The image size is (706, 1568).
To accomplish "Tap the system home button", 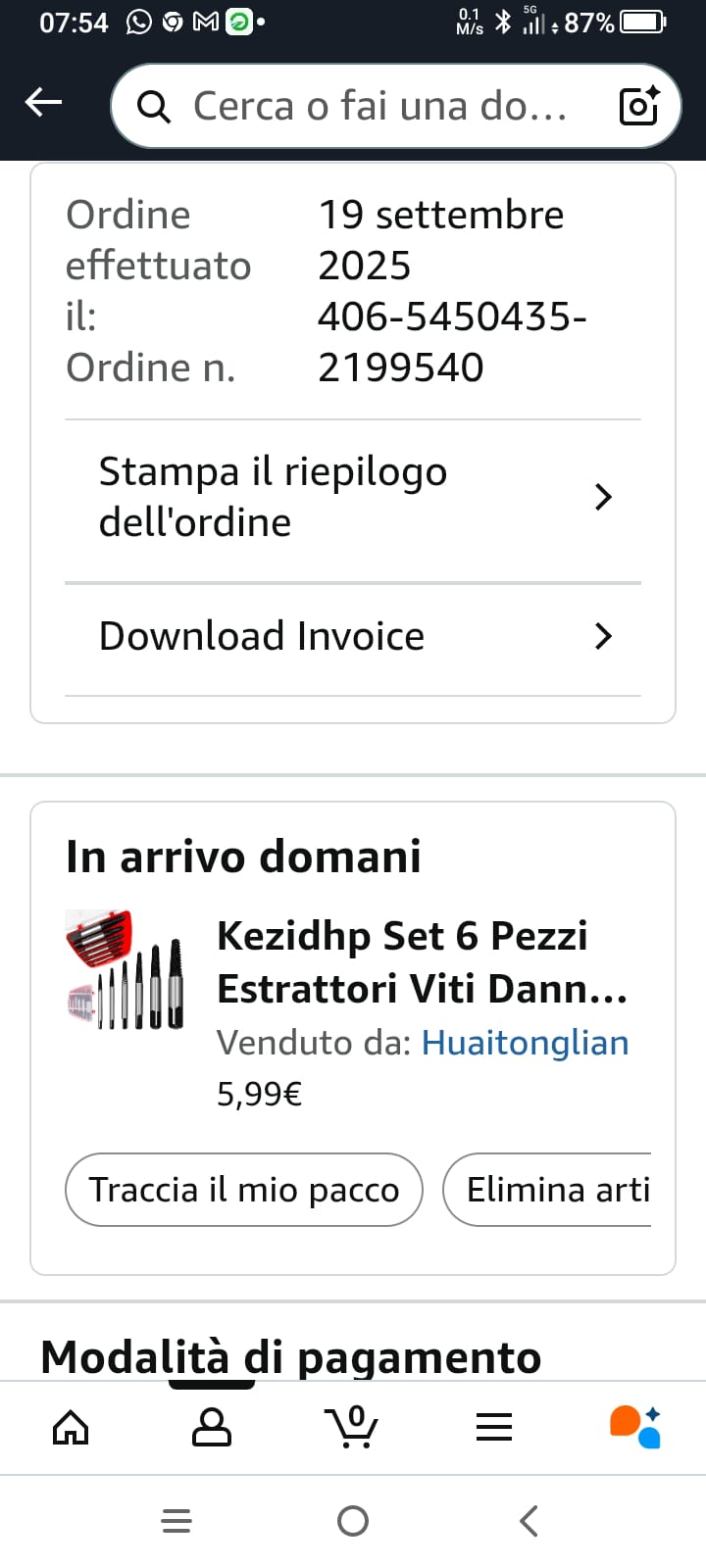I will click(x=353, y=1521).
